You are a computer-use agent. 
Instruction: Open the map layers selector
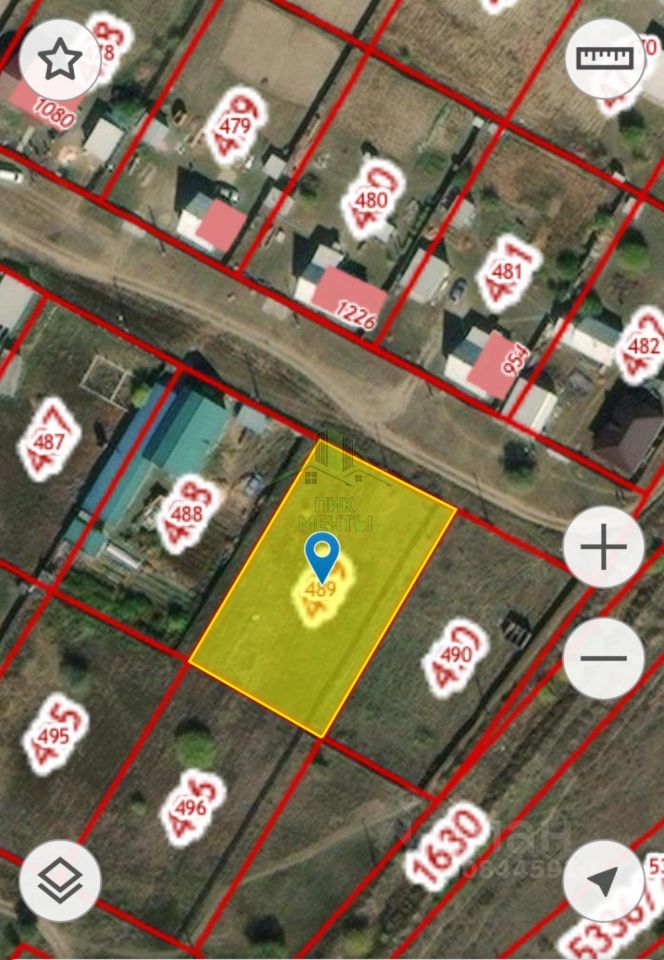point(60,880)
